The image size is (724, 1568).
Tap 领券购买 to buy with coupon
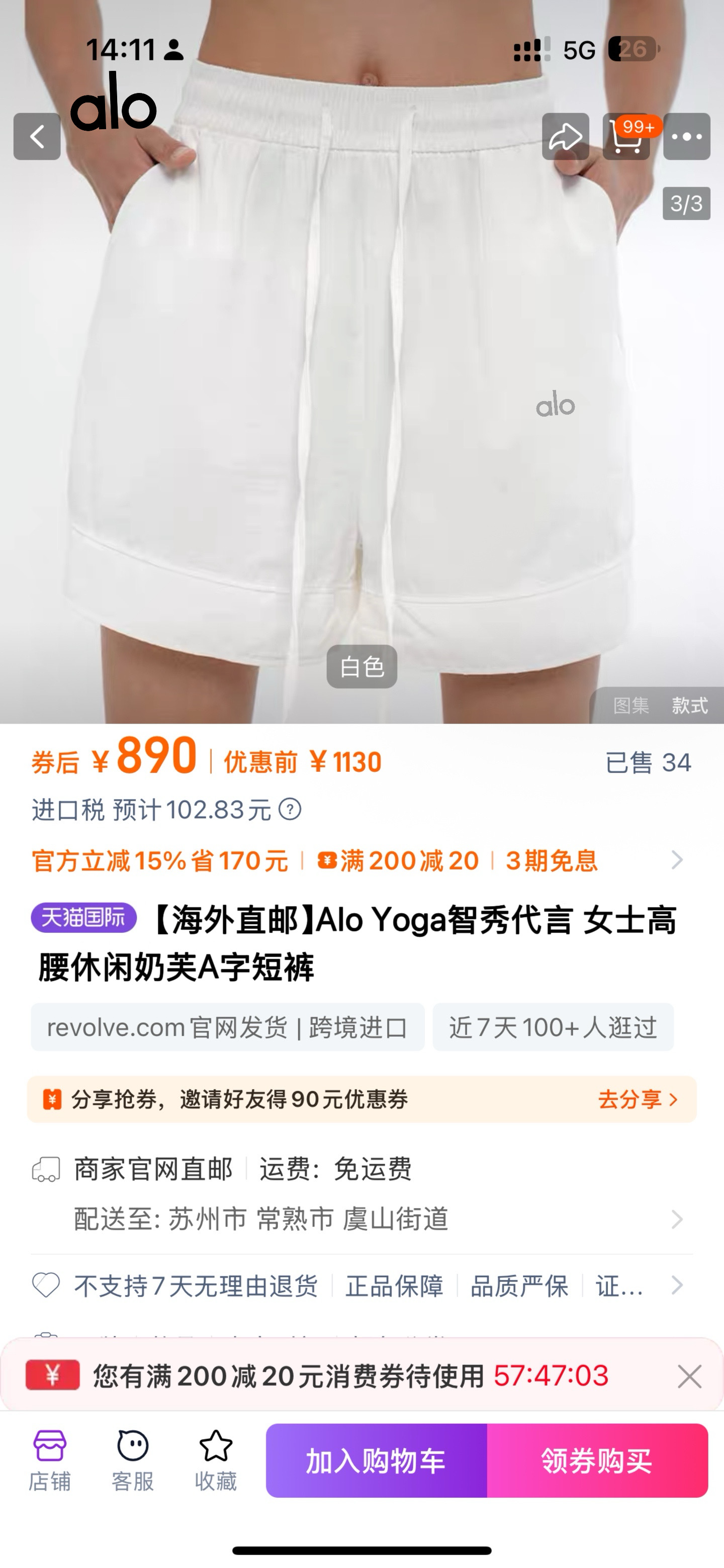point(597,1460)
